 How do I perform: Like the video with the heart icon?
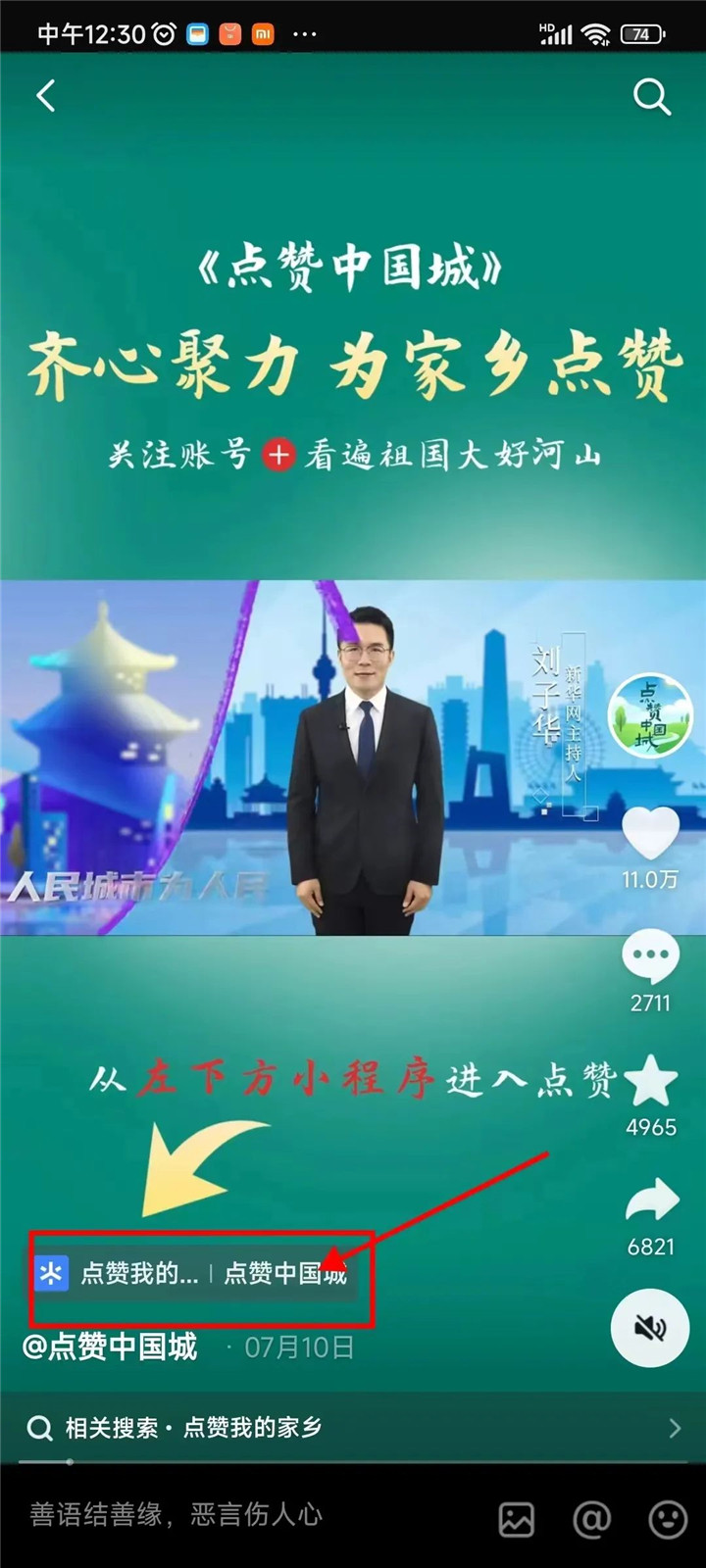[650, 833]
